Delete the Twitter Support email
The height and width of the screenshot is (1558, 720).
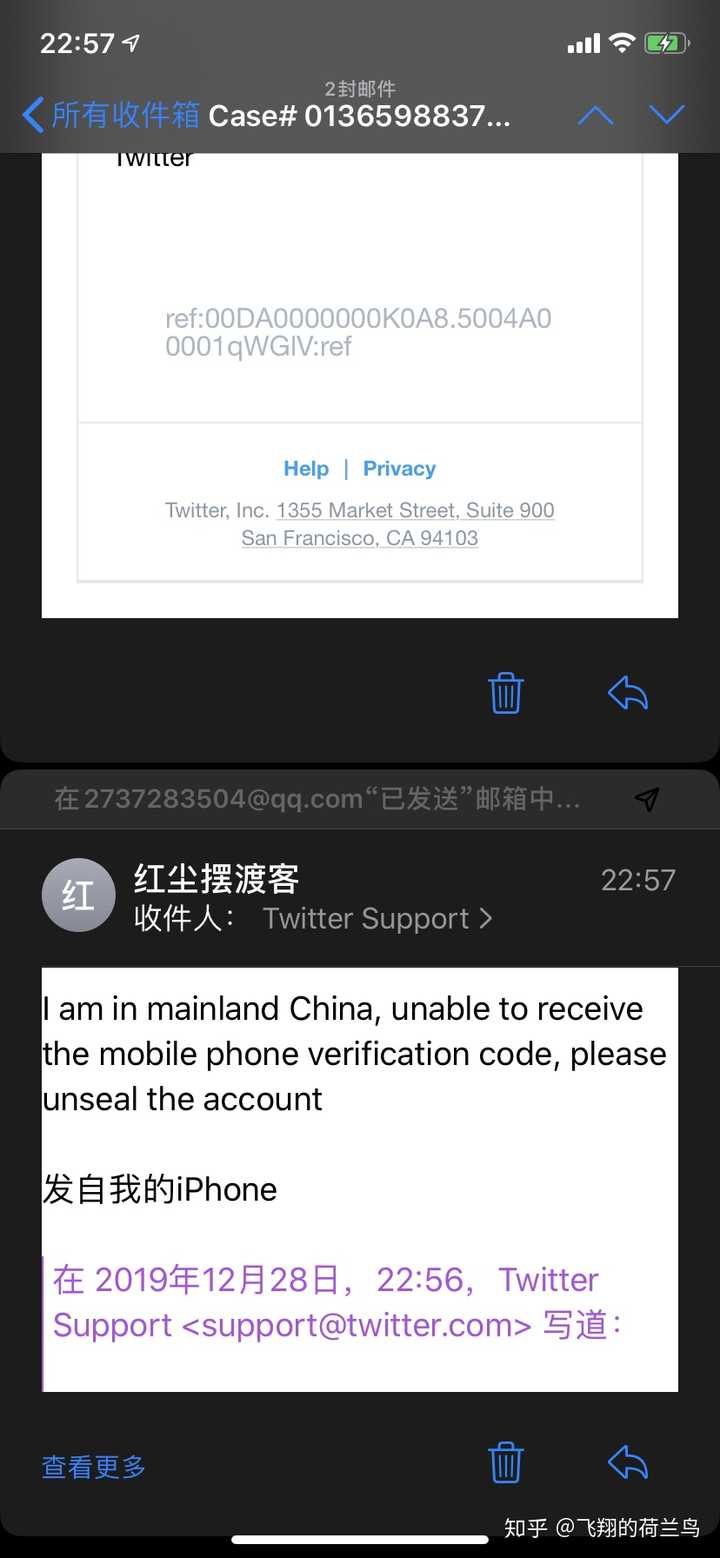pos(506,693)
